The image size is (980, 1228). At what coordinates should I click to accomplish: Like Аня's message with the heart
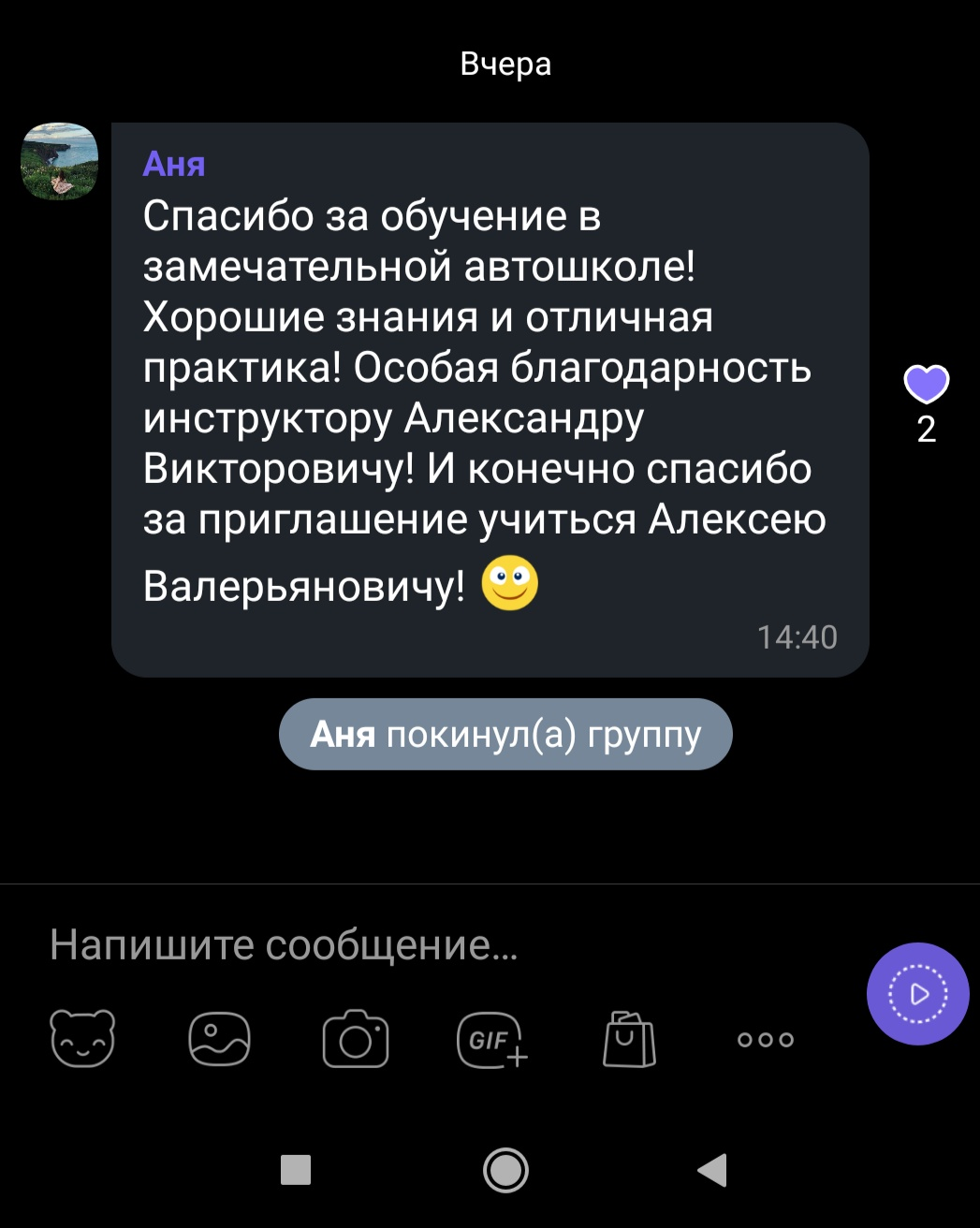tap(926, 384)
